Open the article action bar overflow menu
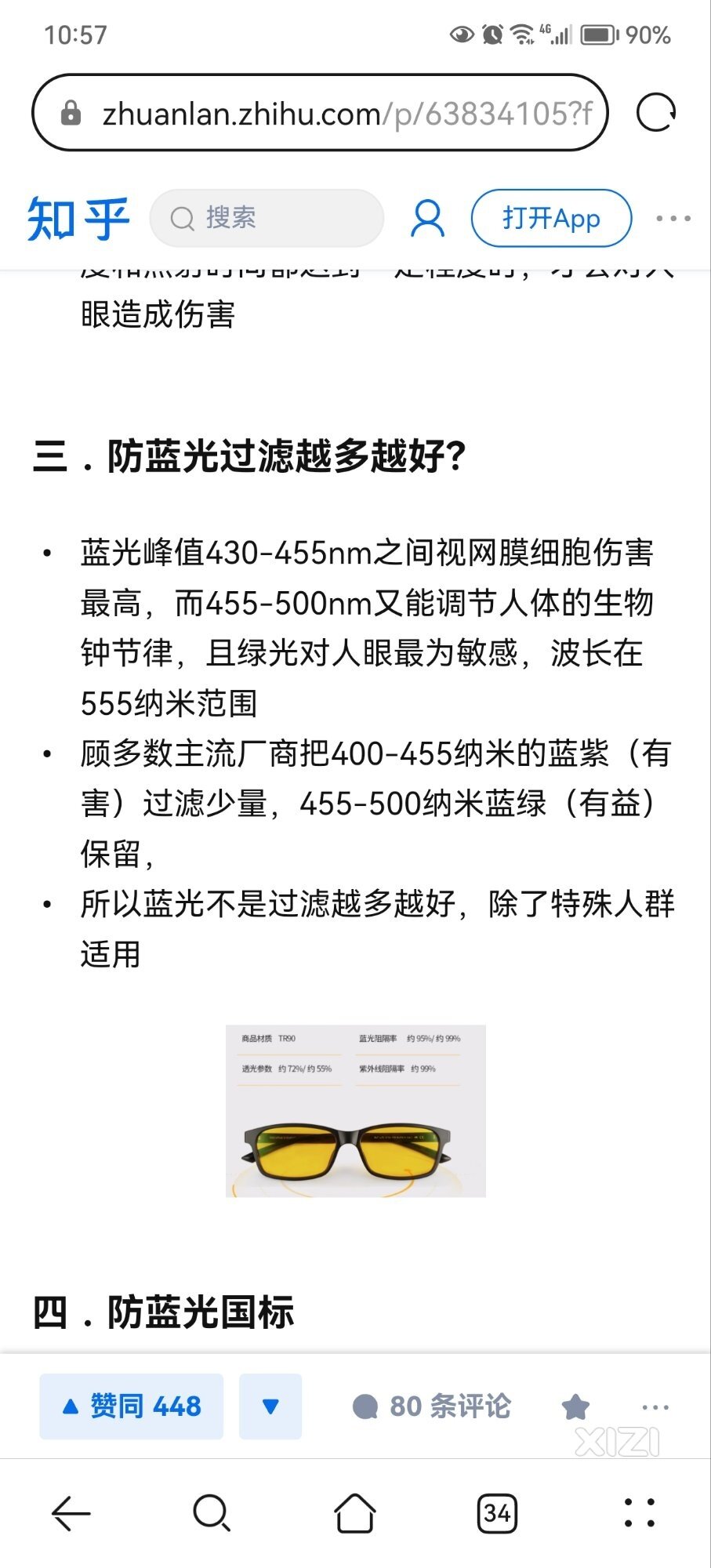Screen dimensions: 711x1568 click(x=655, y=1406)
